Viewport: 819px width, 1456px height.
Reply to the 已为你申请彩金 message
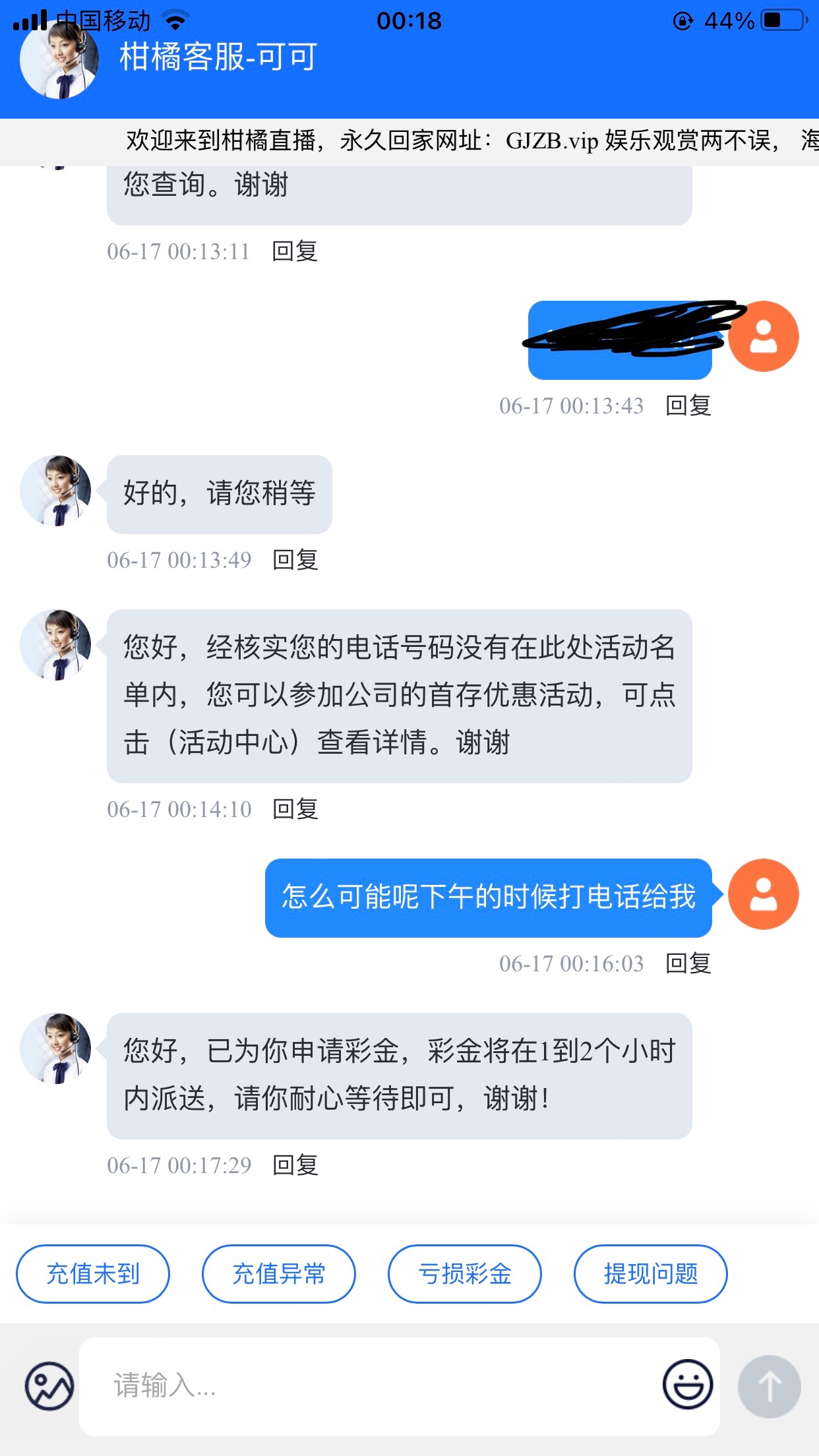point(295,1165)
